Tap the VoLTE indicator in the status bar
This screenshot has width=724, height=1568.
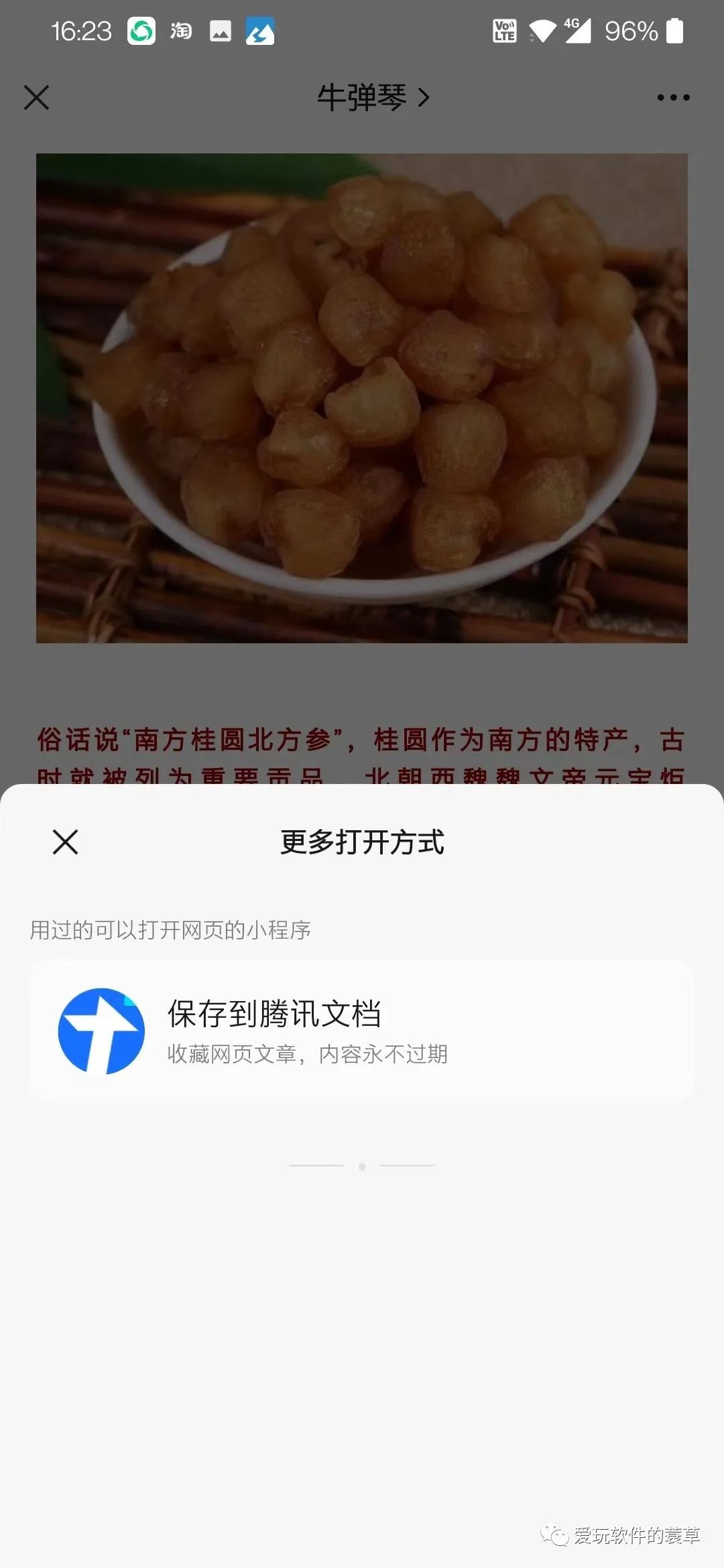(x=503, y=30)
